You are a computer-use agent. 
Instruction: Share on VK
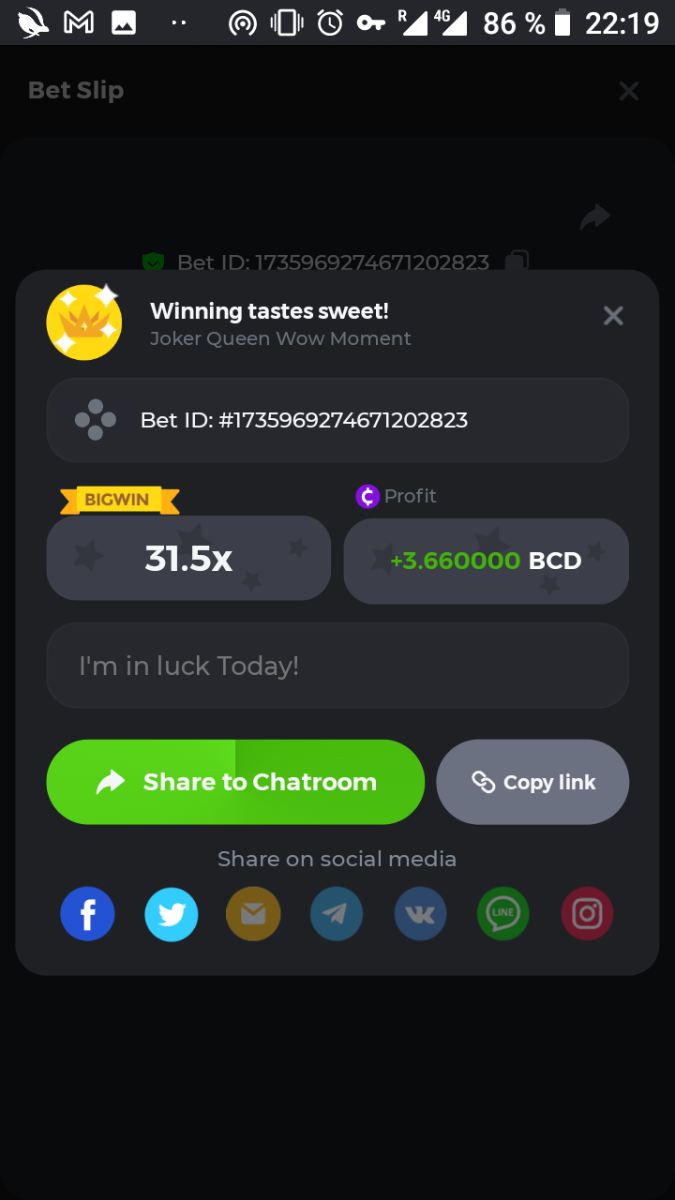(x=420, y=914)
